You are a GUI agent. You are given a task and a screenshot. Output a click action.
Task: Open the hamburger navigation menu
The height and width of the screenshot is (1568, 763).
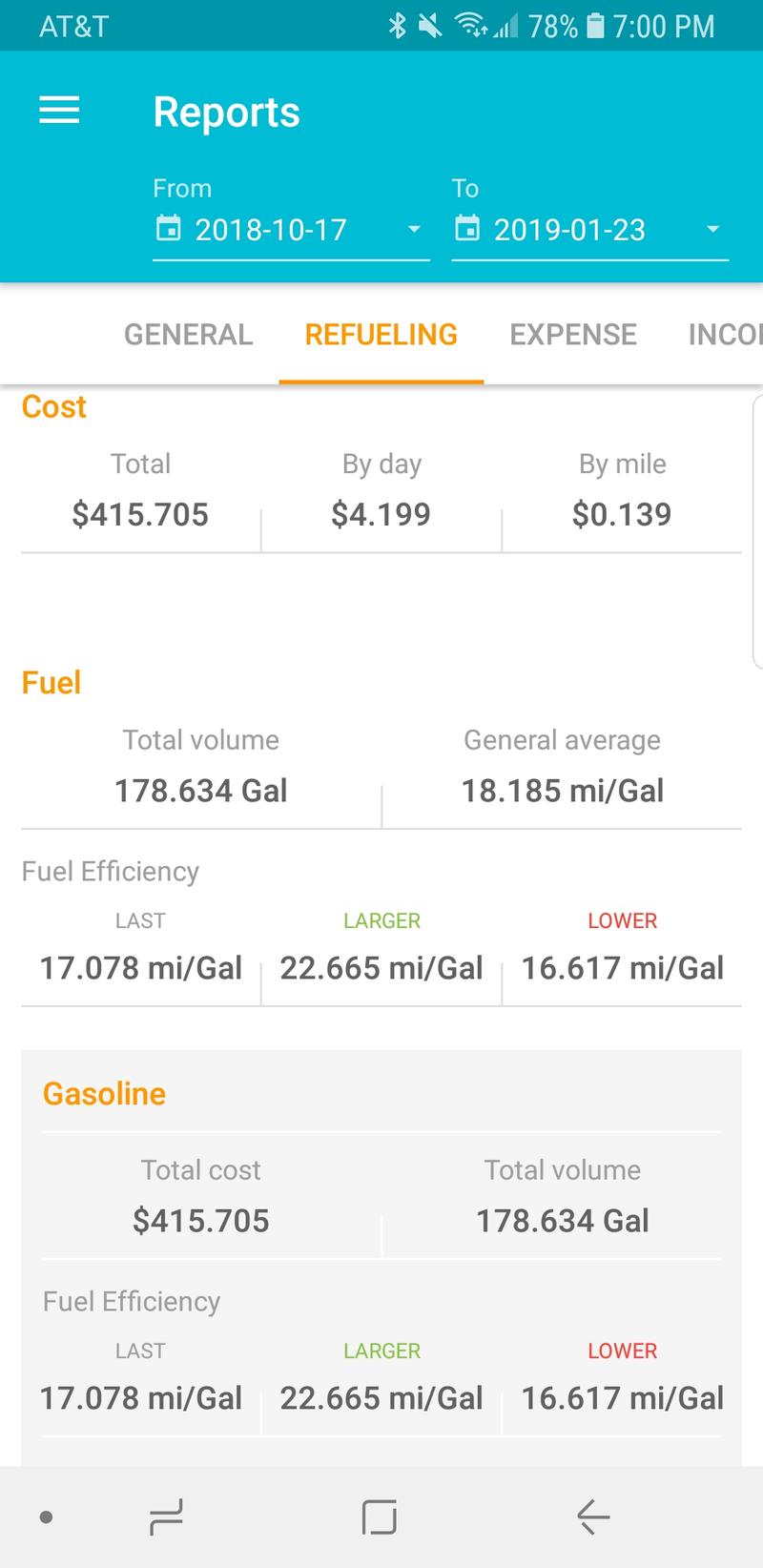pos(59,111)
